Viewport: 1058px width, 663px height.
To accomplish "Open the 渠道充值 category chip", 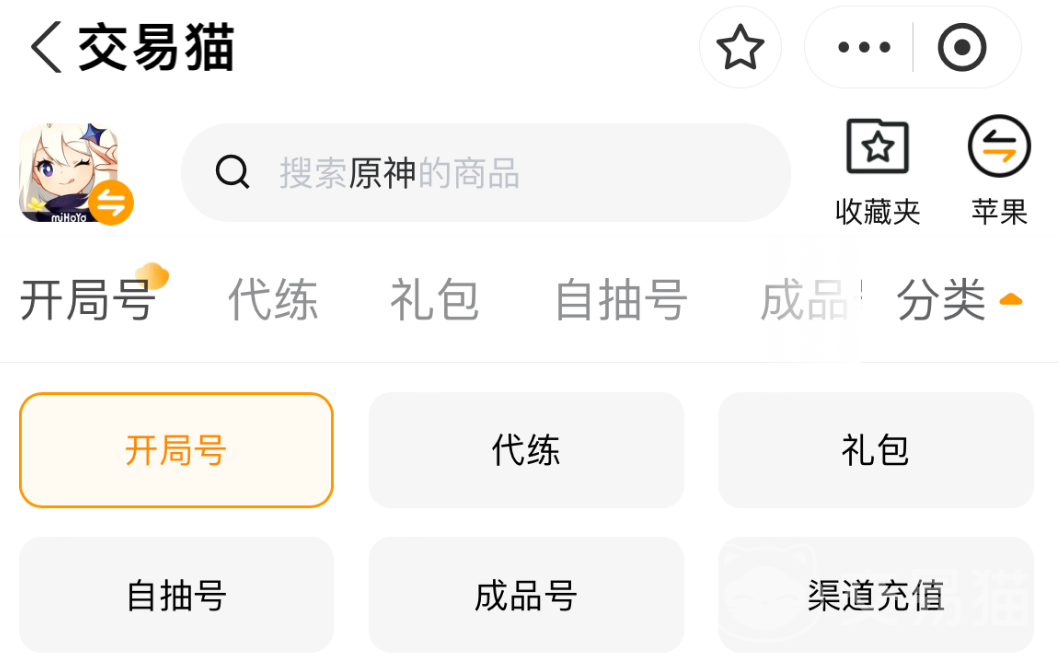I will [x=875, y=595].
